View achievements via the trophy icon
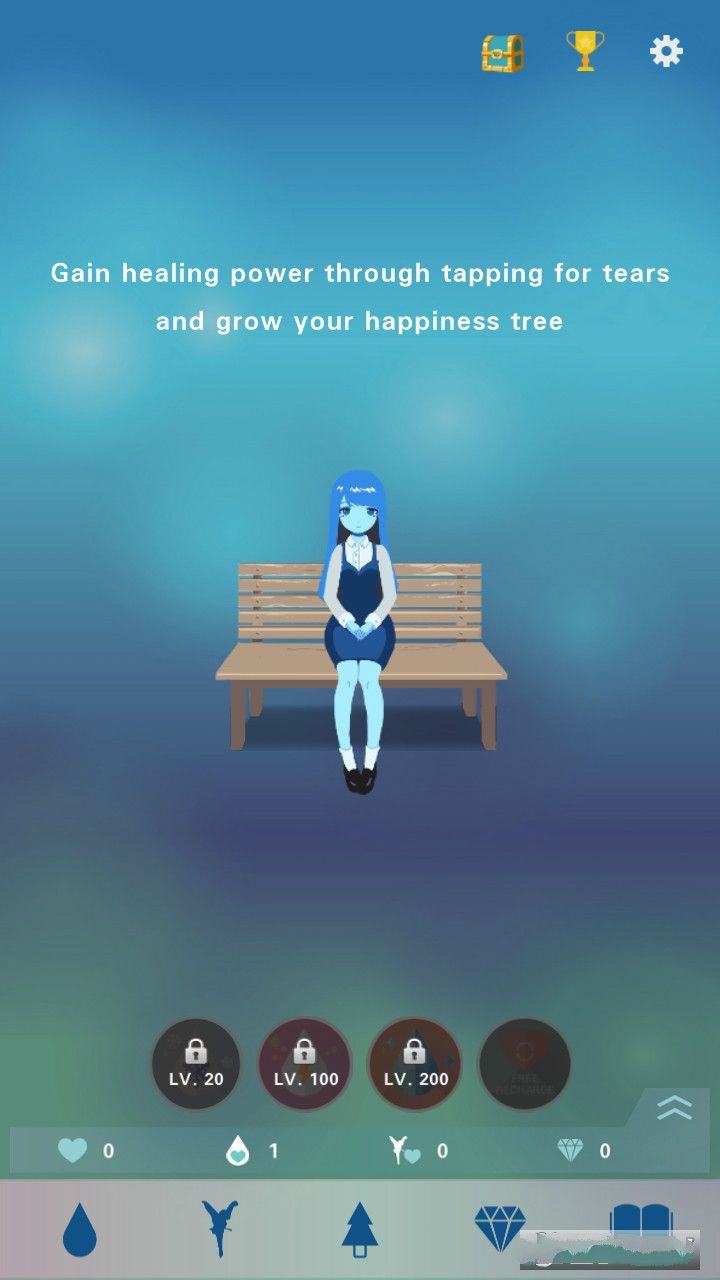The height and width of the screenshot is (1280, 720). click(585, 51)
